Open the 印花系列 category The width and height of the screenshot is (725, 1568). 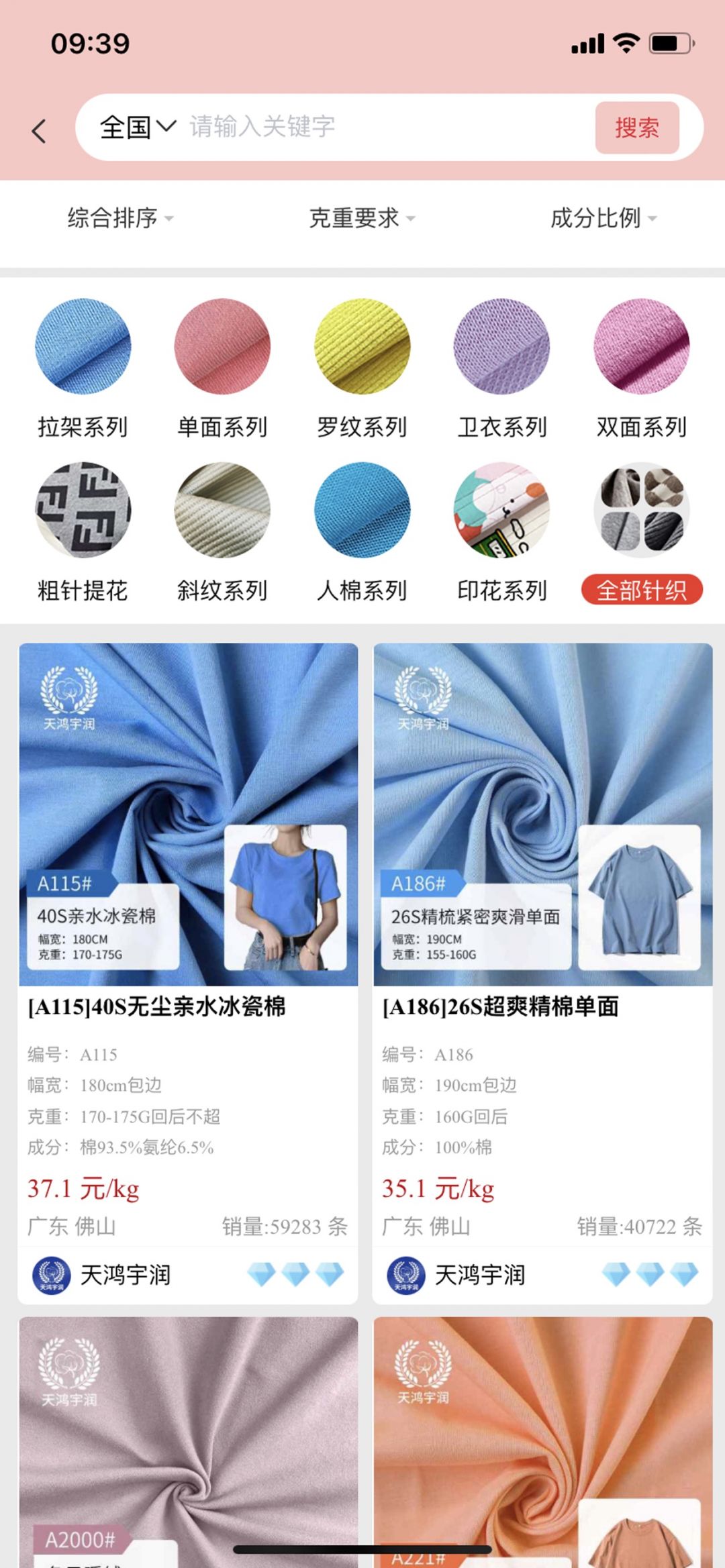pos(501,530)
